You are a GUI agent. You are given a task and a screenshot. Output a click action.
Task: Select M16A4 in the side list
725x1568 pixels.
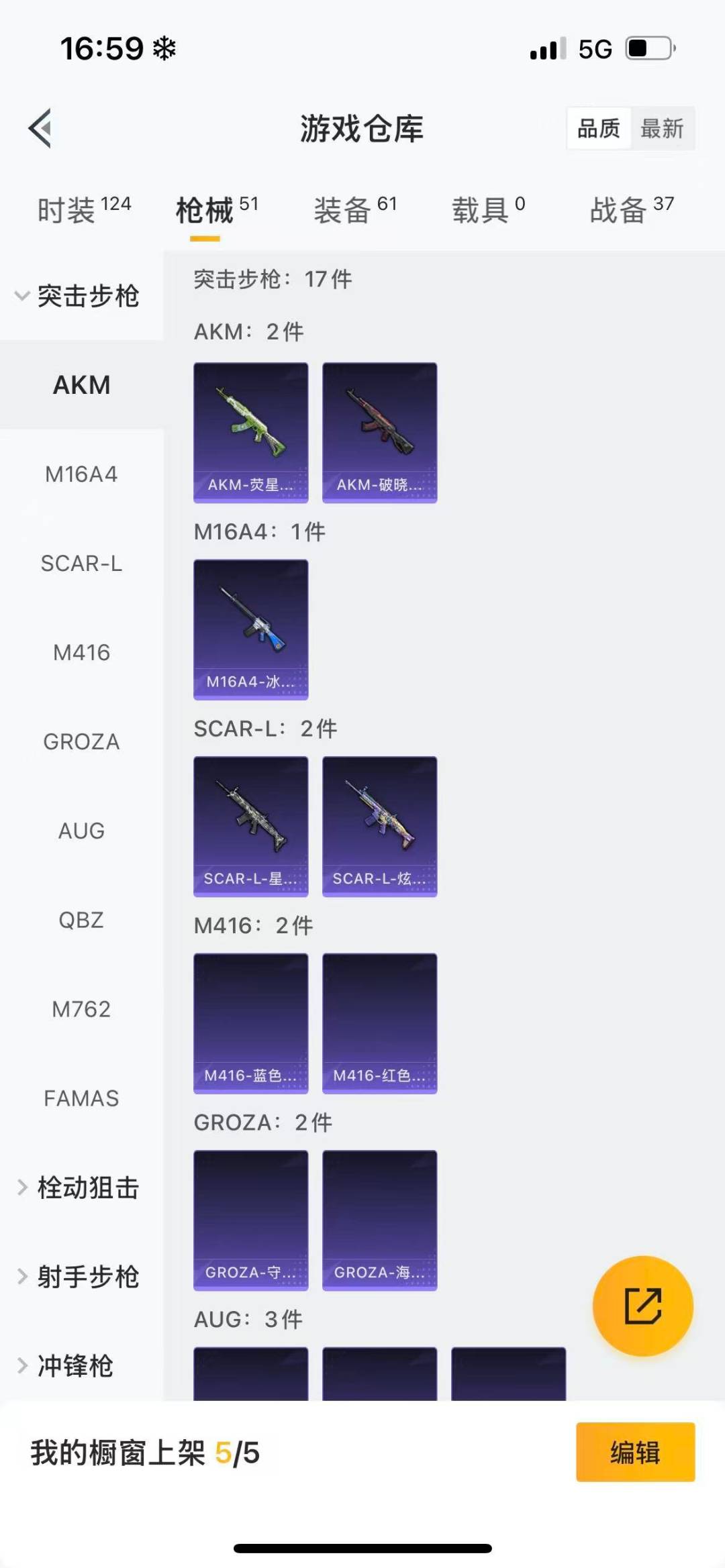pos(81,474)
